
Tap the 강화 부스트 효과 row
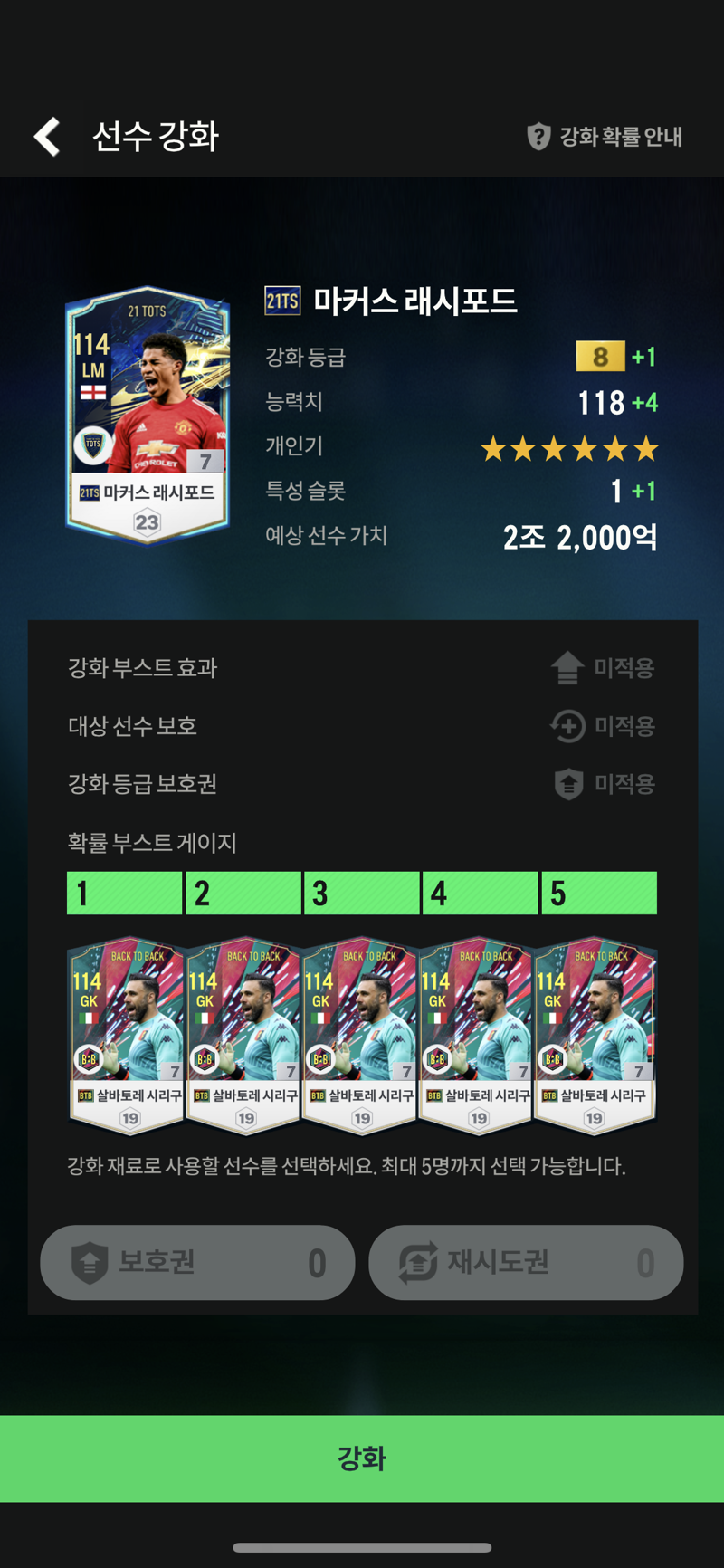click(362, 668)
